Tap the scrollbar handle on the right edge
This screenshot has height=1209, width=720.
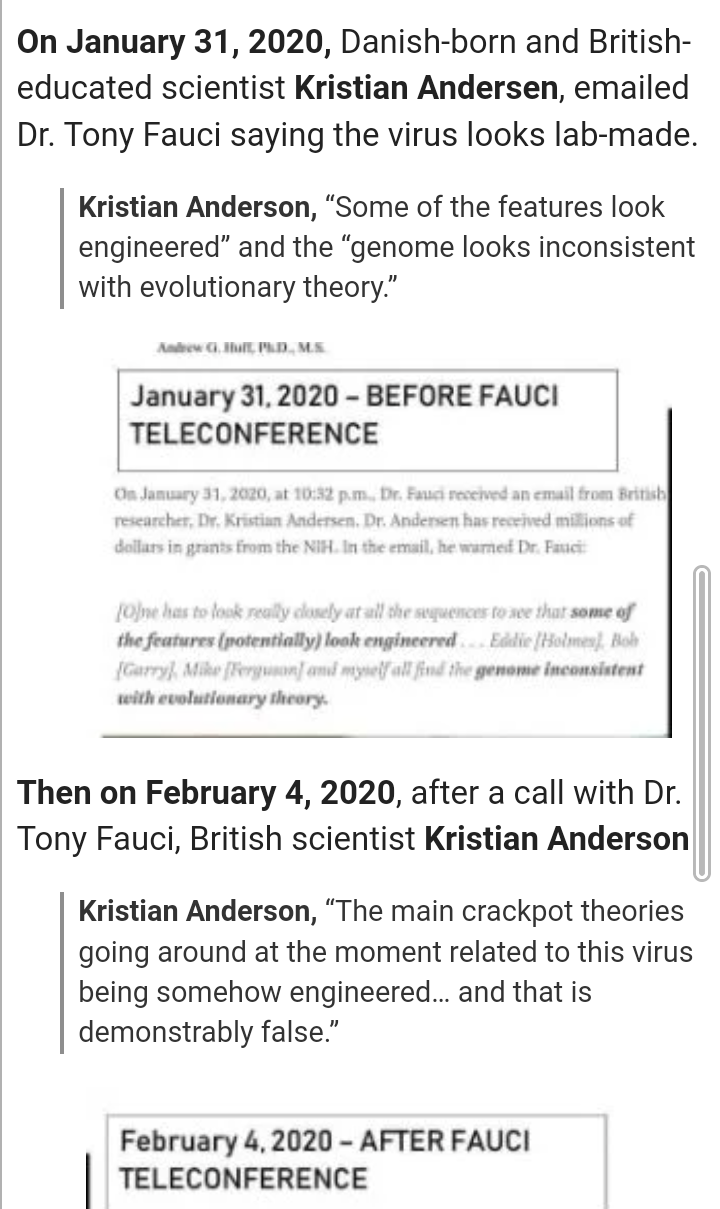[x=702, y=722]
